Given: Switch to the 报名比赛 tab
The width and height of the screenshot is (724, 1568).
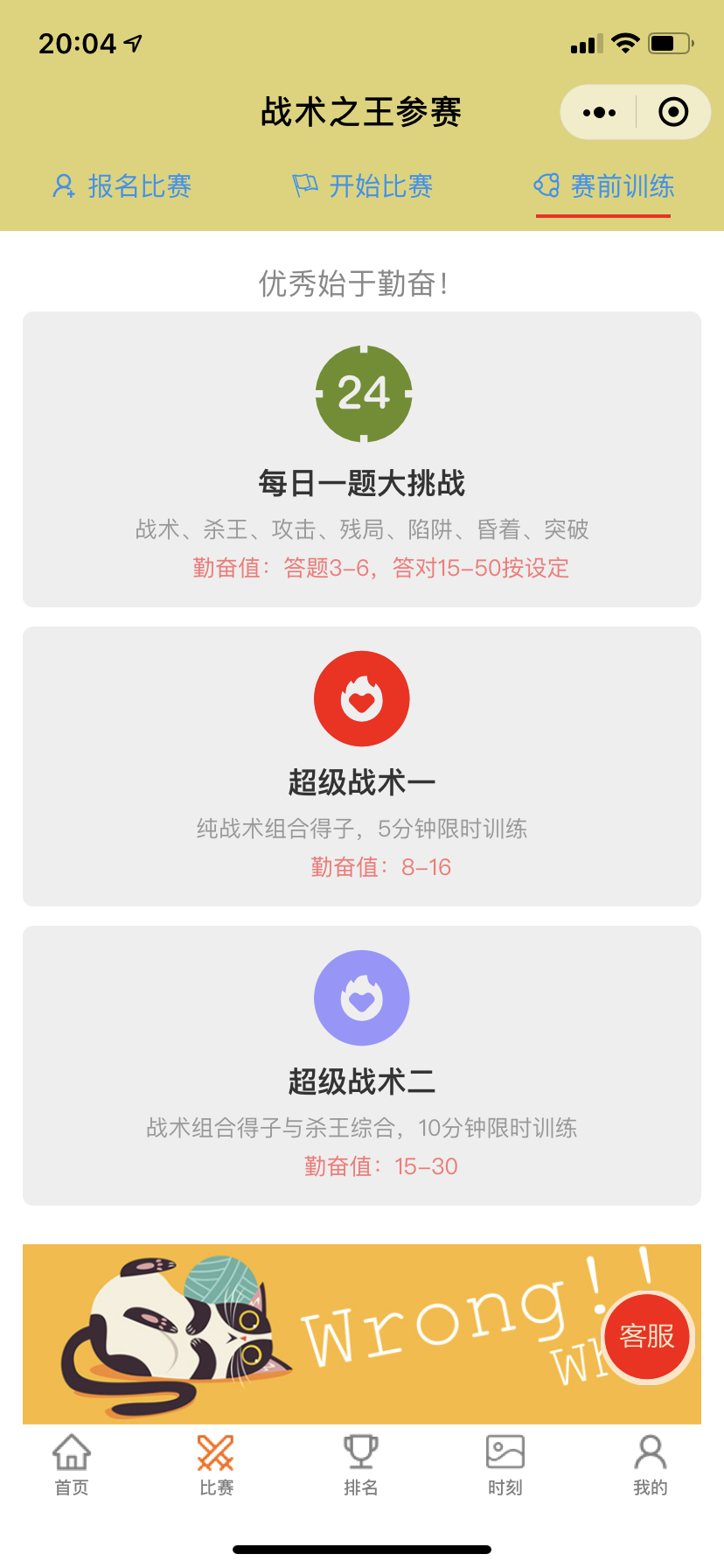Looking at the screenshot, I should tap(122, 186).
